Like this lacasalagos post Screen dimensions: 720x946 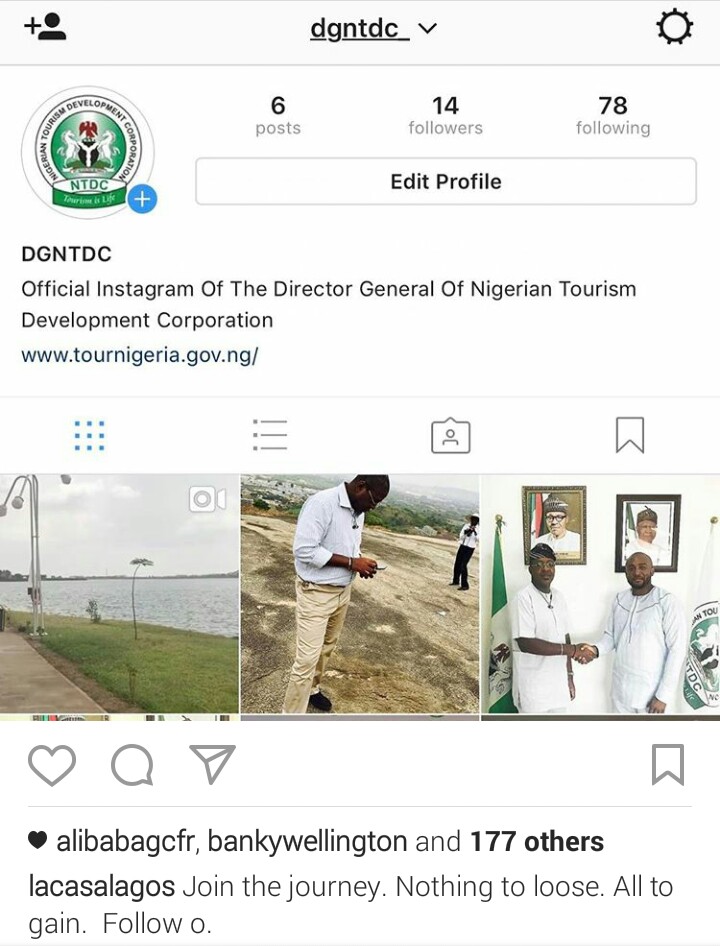[52, 765]
